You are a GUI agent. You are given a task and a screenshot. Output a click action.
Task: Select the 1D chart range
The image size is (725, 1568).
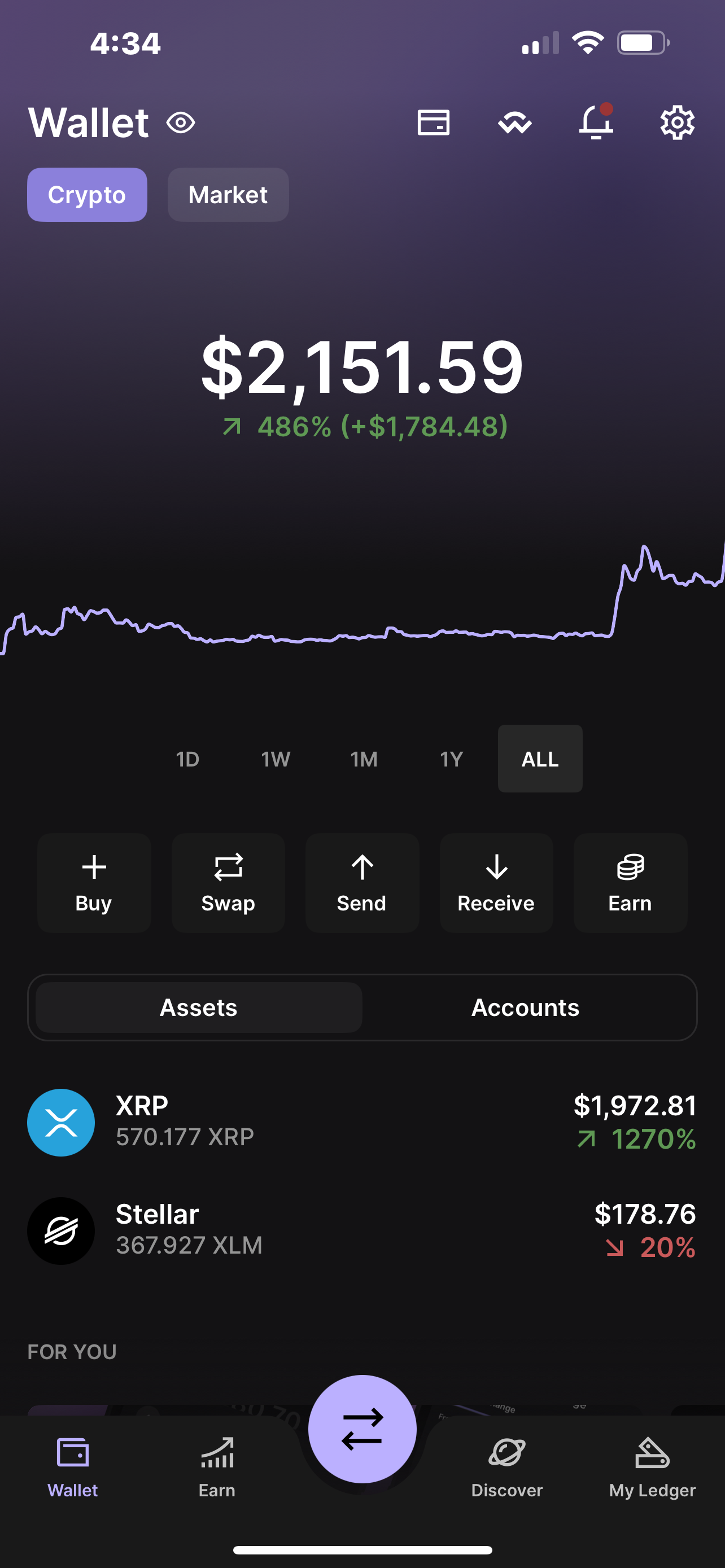pos(187,759)
